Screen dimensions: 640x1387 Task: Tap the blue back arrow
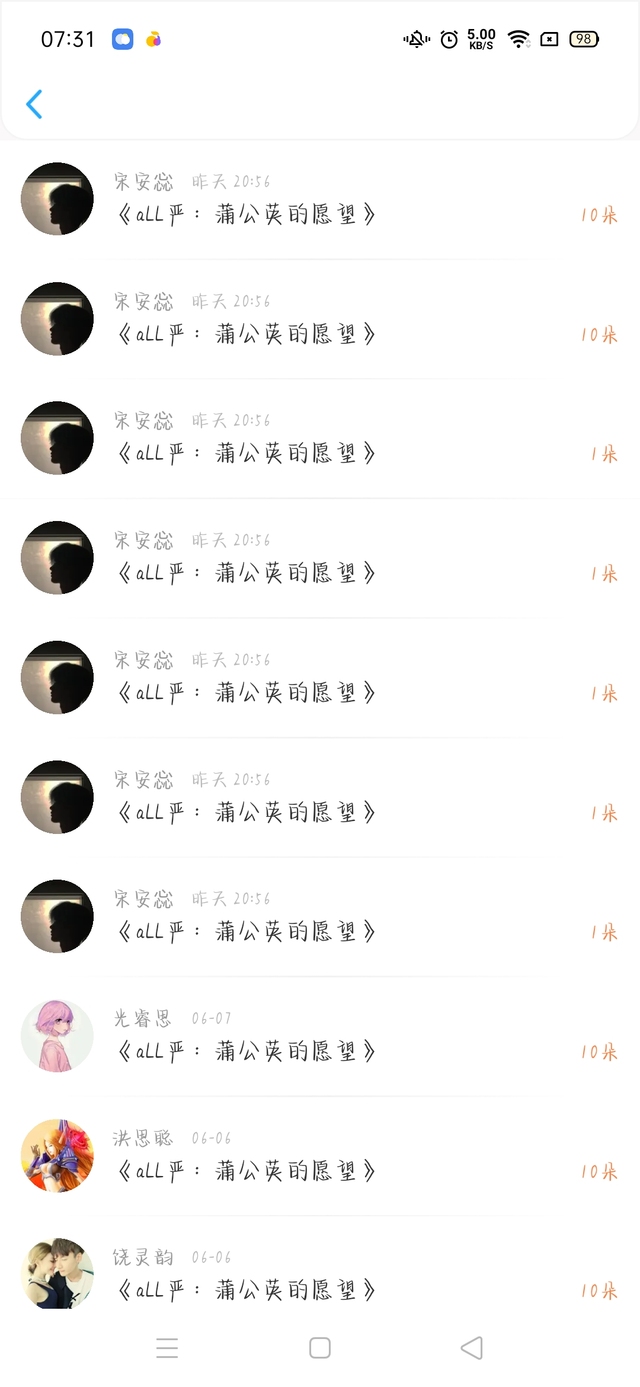34,104
